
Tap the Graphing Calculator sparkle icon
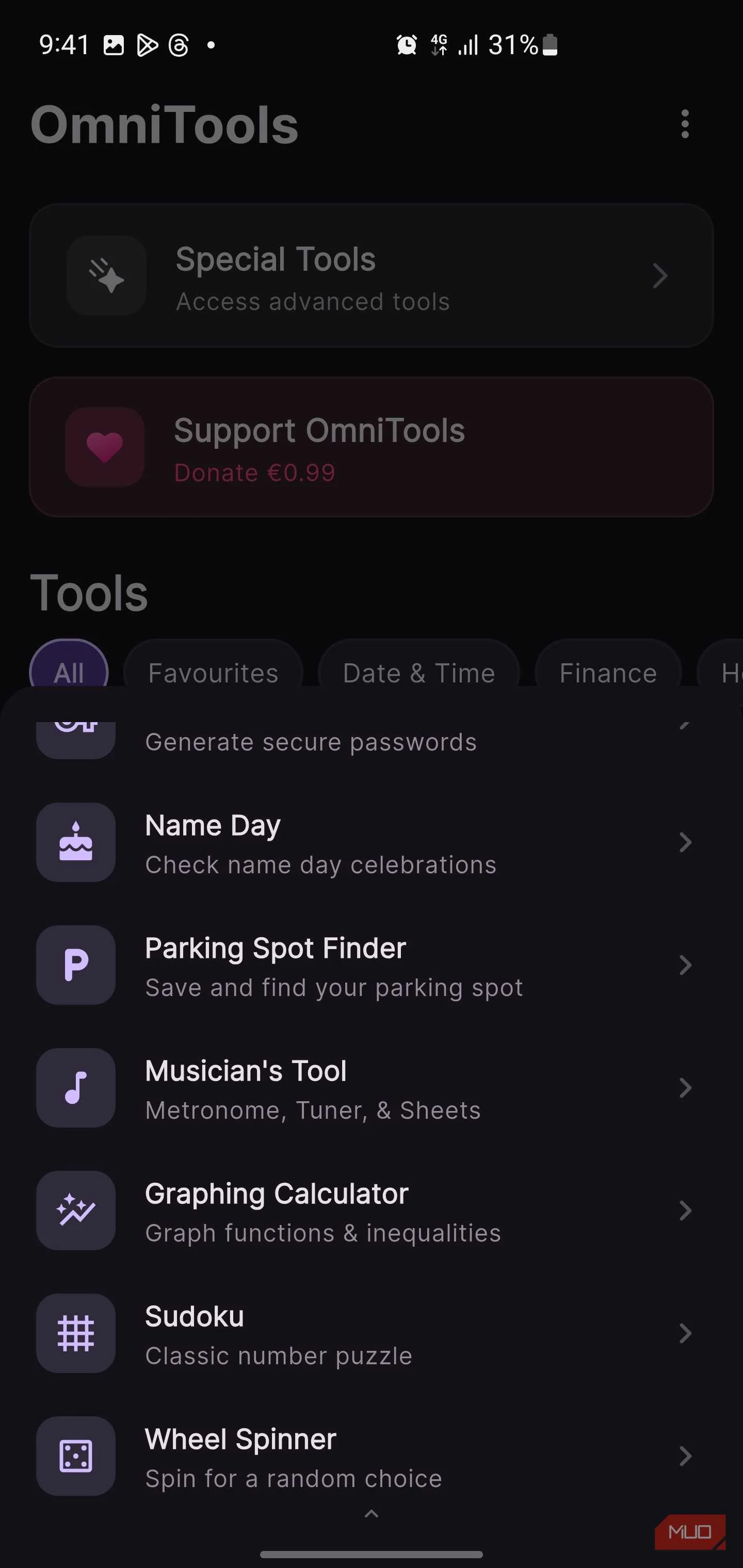point(75,1210)
